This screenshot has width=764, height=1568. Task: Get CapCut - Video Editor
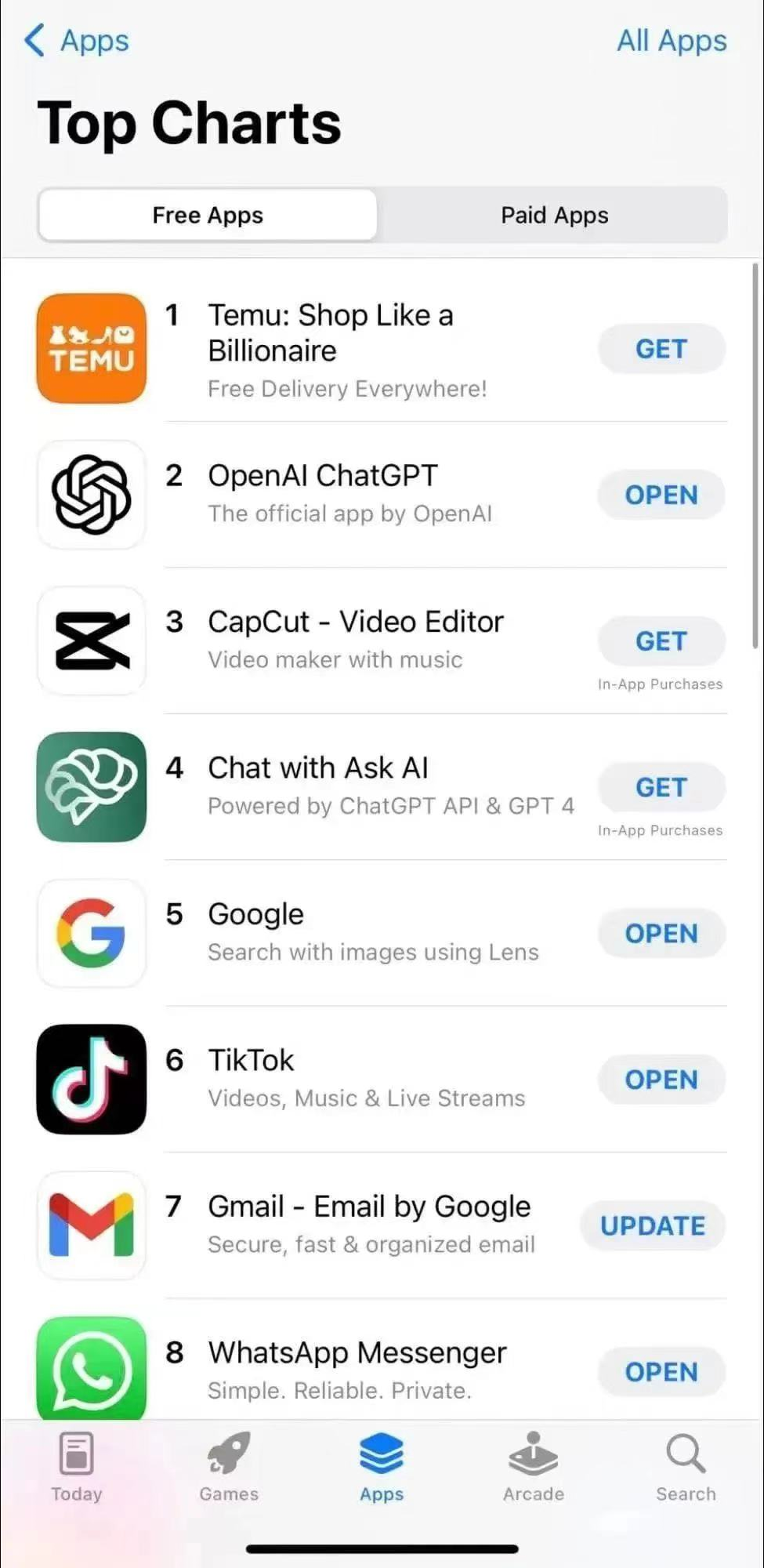(661, 641)
